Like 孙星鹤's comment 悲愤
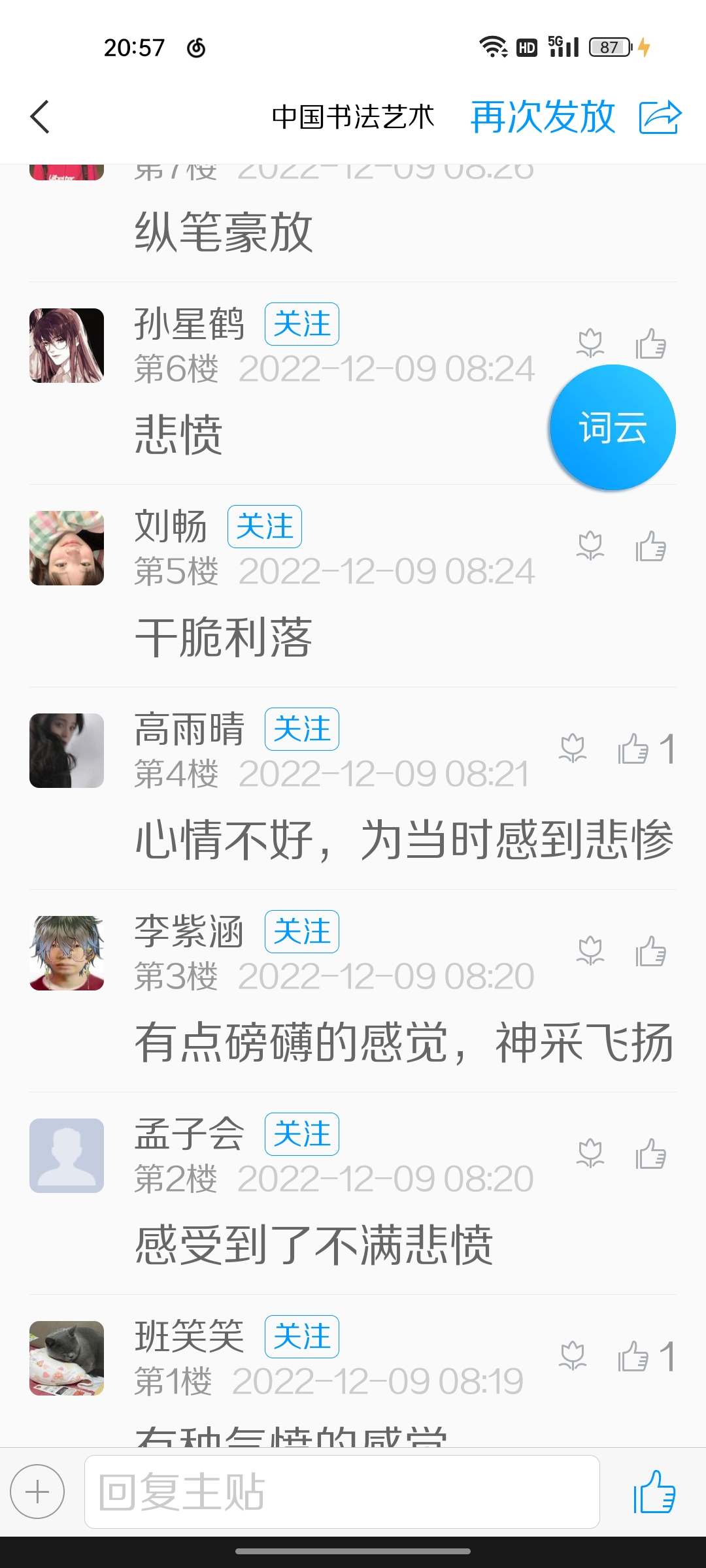This screenshot has height=1568, width=706. [651, 344]
